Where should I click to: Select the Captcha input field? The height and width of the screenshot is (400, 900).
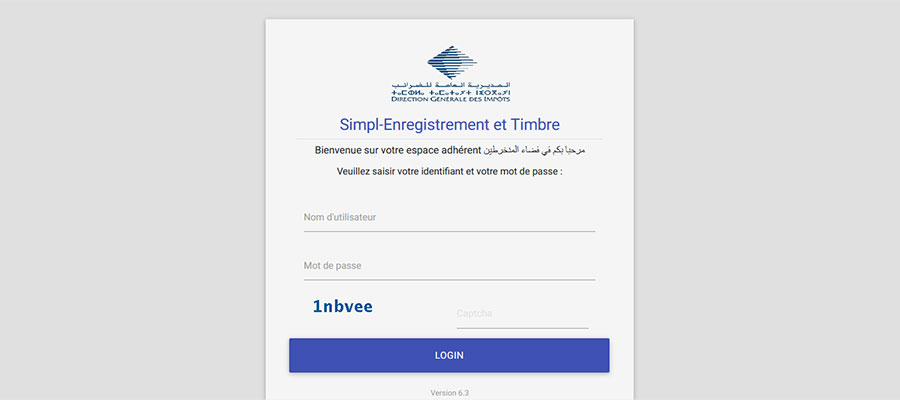pos(522,314)
